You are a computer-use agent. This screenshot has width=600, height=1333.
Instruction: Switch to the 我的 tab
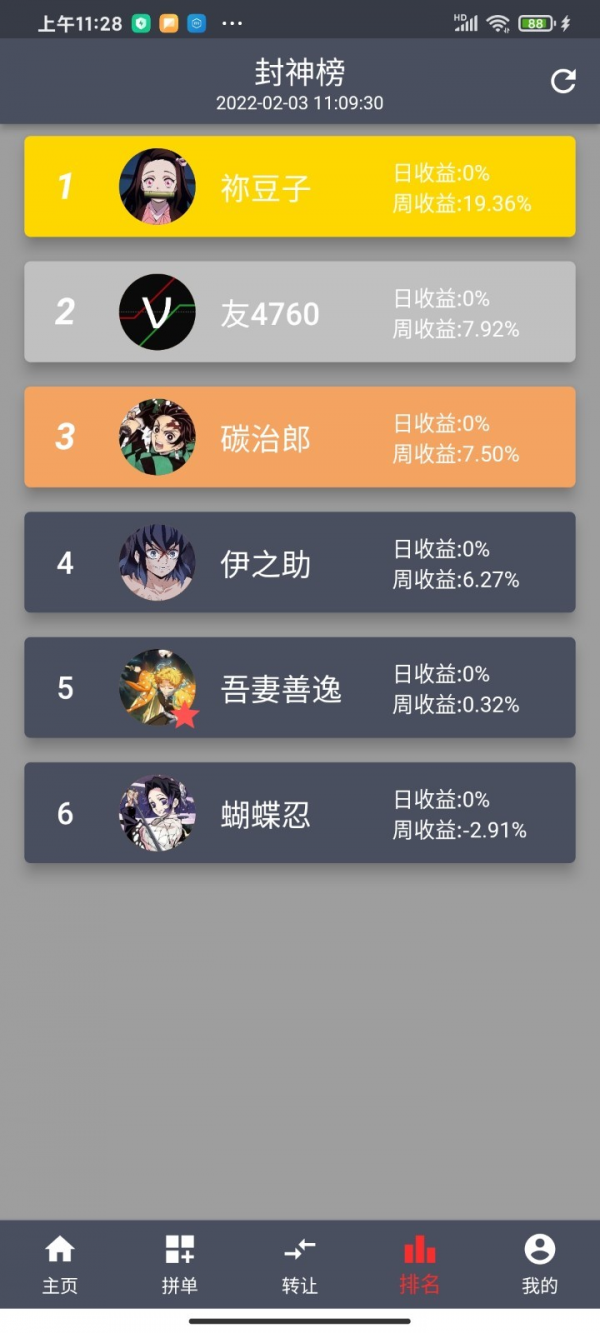[x=540, y=1264]
